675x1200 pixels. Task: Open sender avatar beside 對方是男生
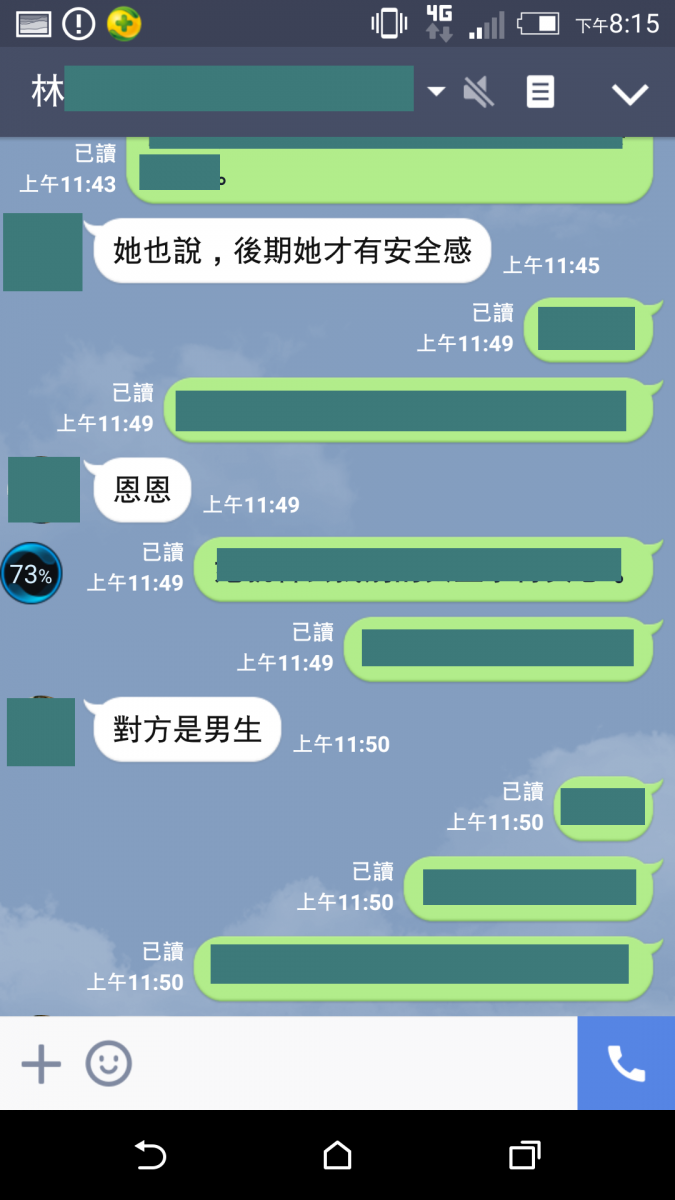pyautogui.click(x=41, y=732)
